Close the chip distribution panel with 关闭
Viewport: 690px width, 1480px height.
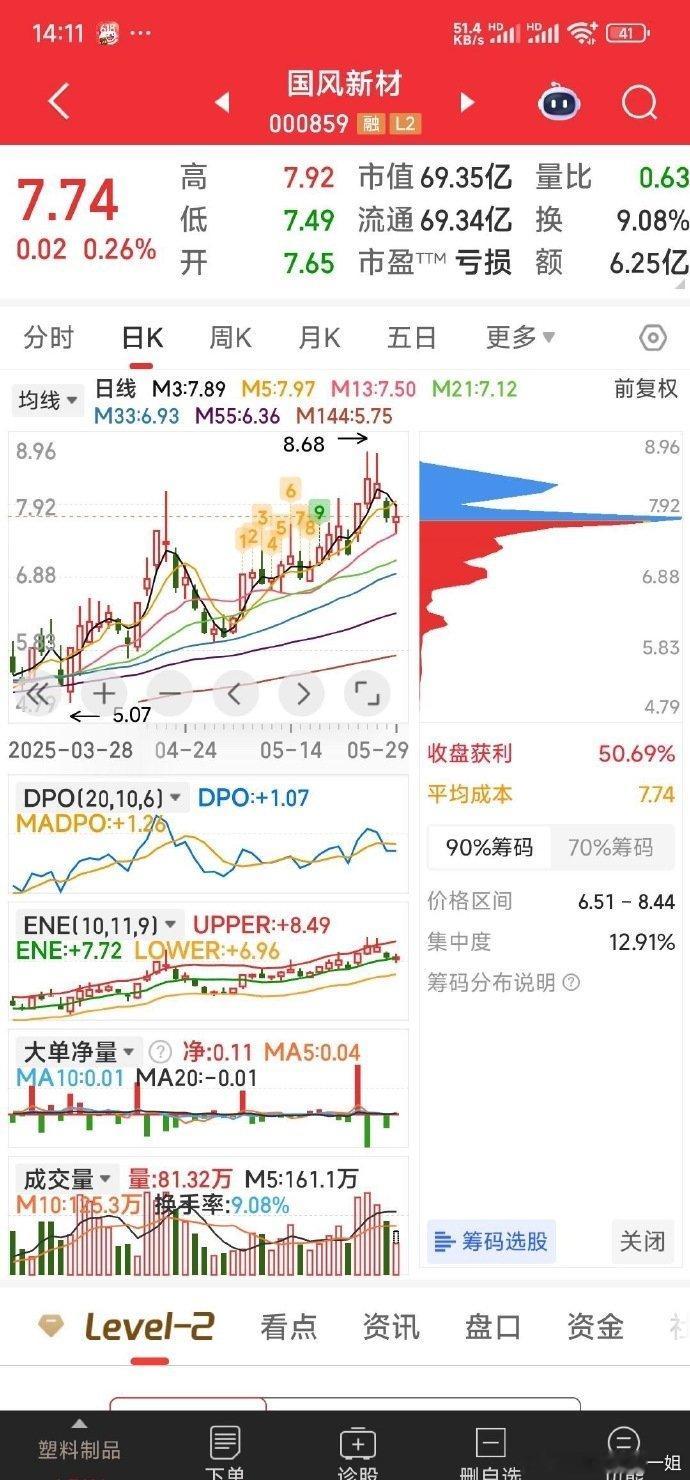[x=642, y=1242]
